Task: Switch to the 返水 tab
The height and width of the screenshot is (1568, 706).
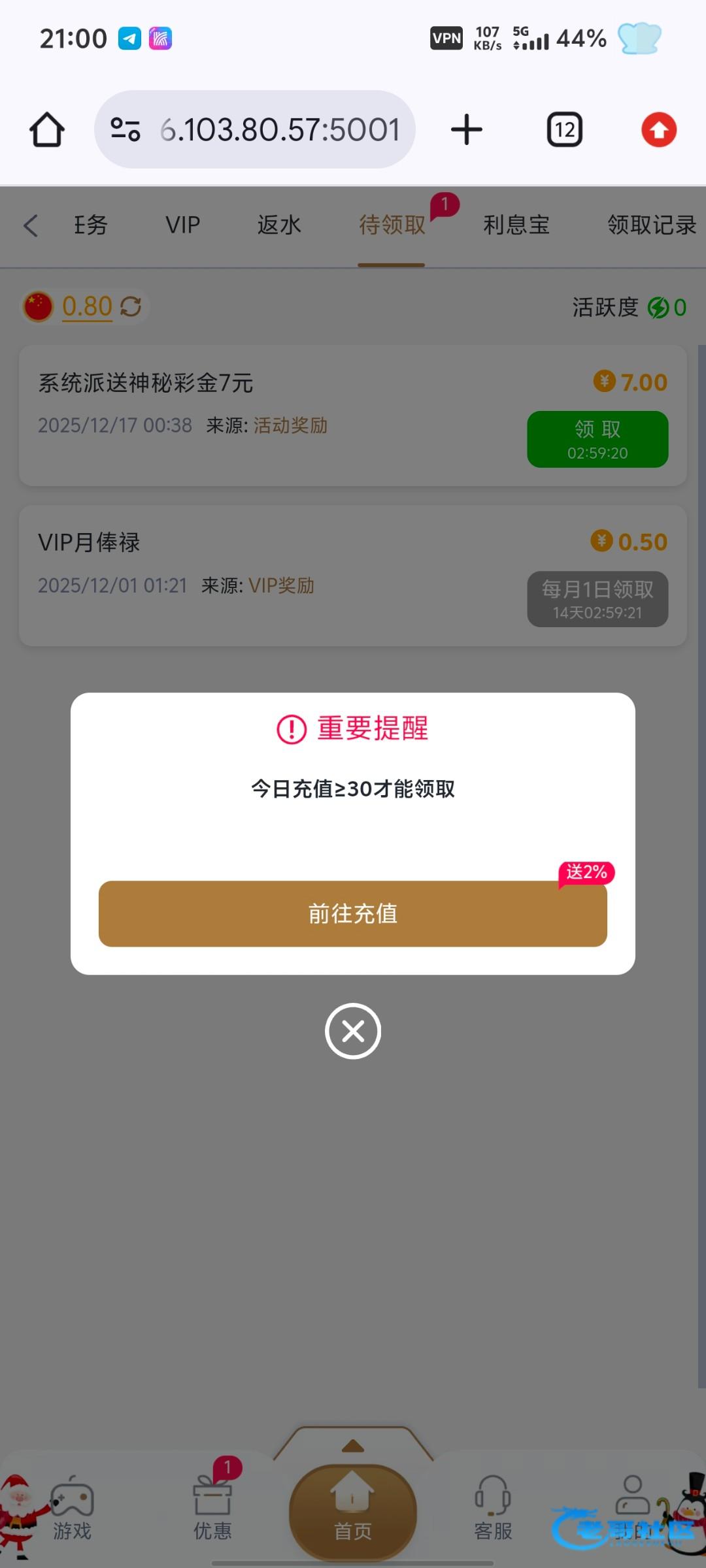Action: point(279,225)
